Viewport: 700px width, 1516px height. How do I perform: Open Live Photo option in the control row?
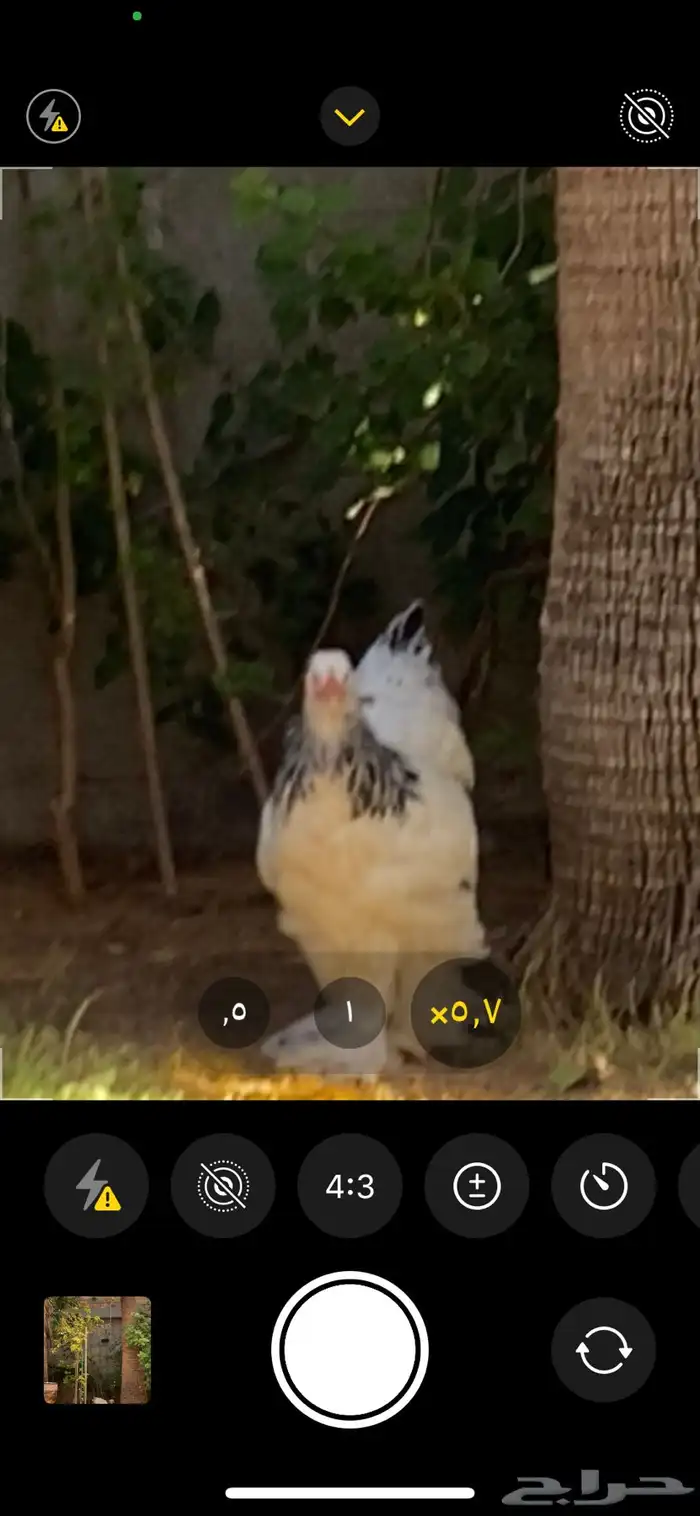pos(224,1186)
